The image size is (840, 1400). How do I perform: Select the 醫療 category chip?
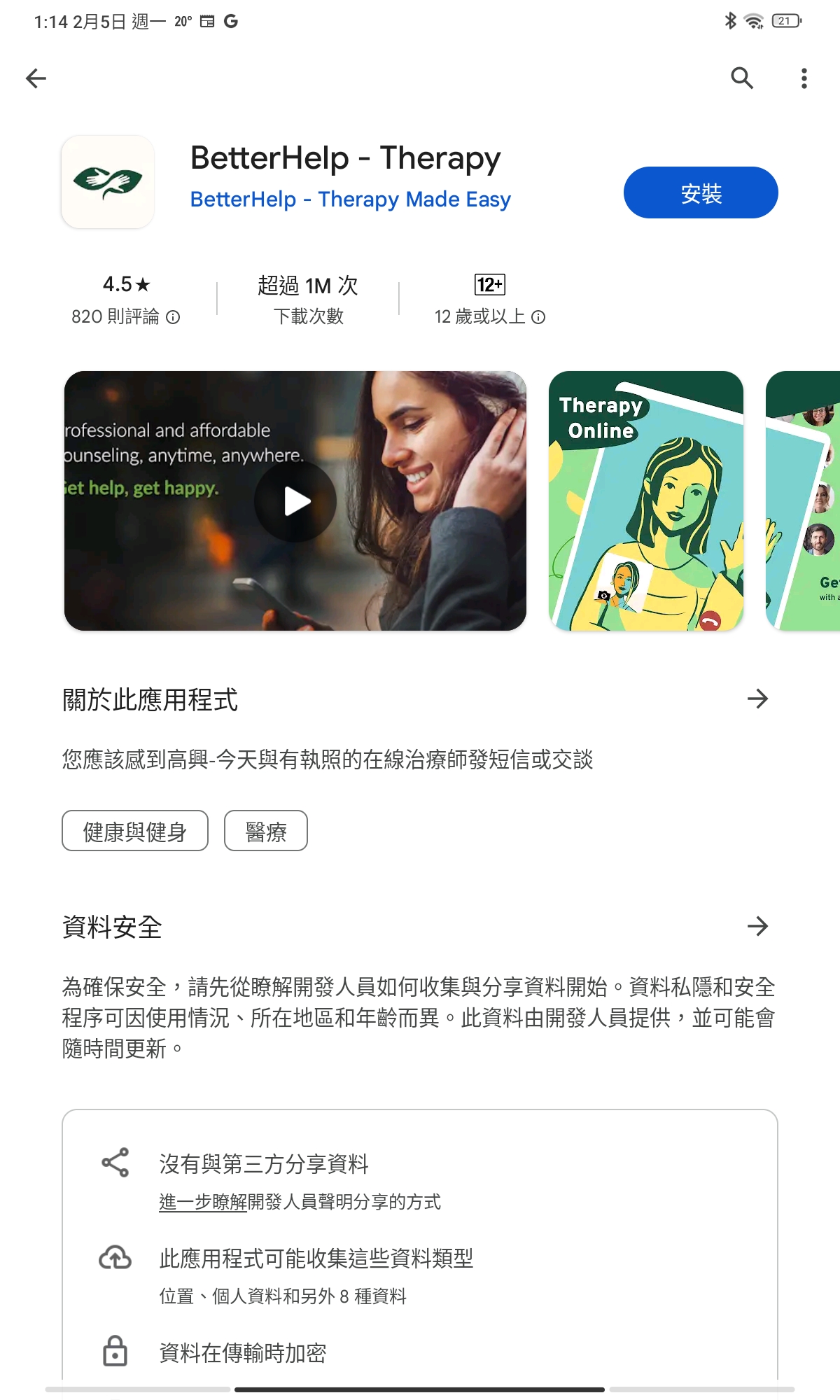[266, 831]
